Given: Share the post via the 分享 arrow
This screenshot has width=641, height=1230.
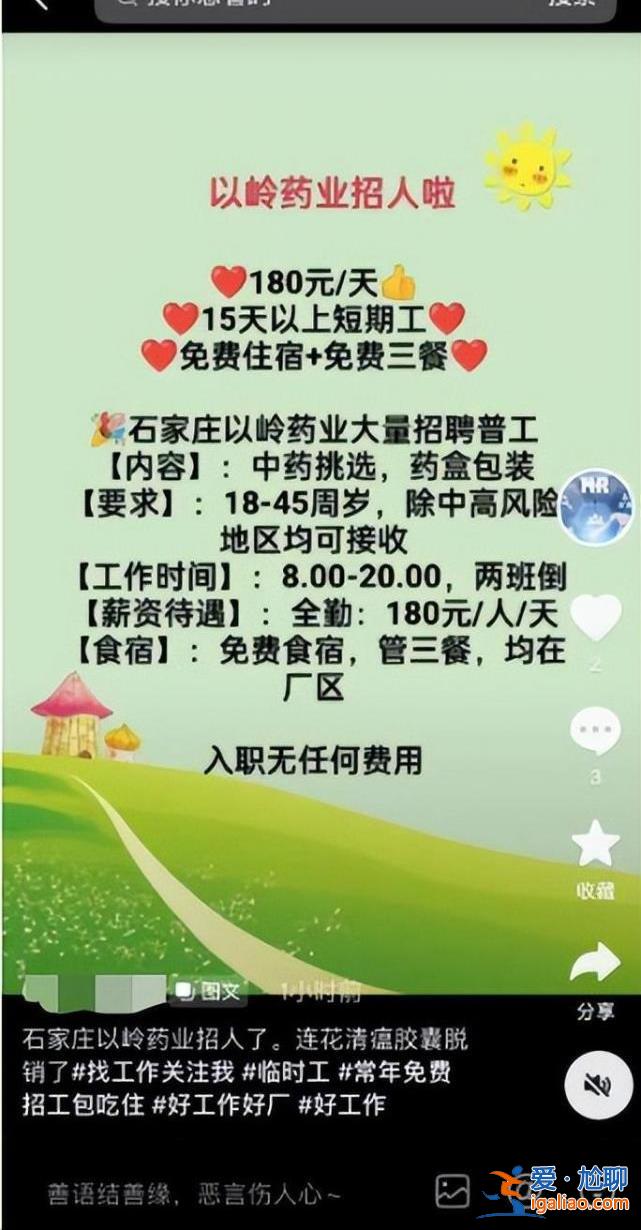Looking at the screenshot, I should (x=596, y=962).
